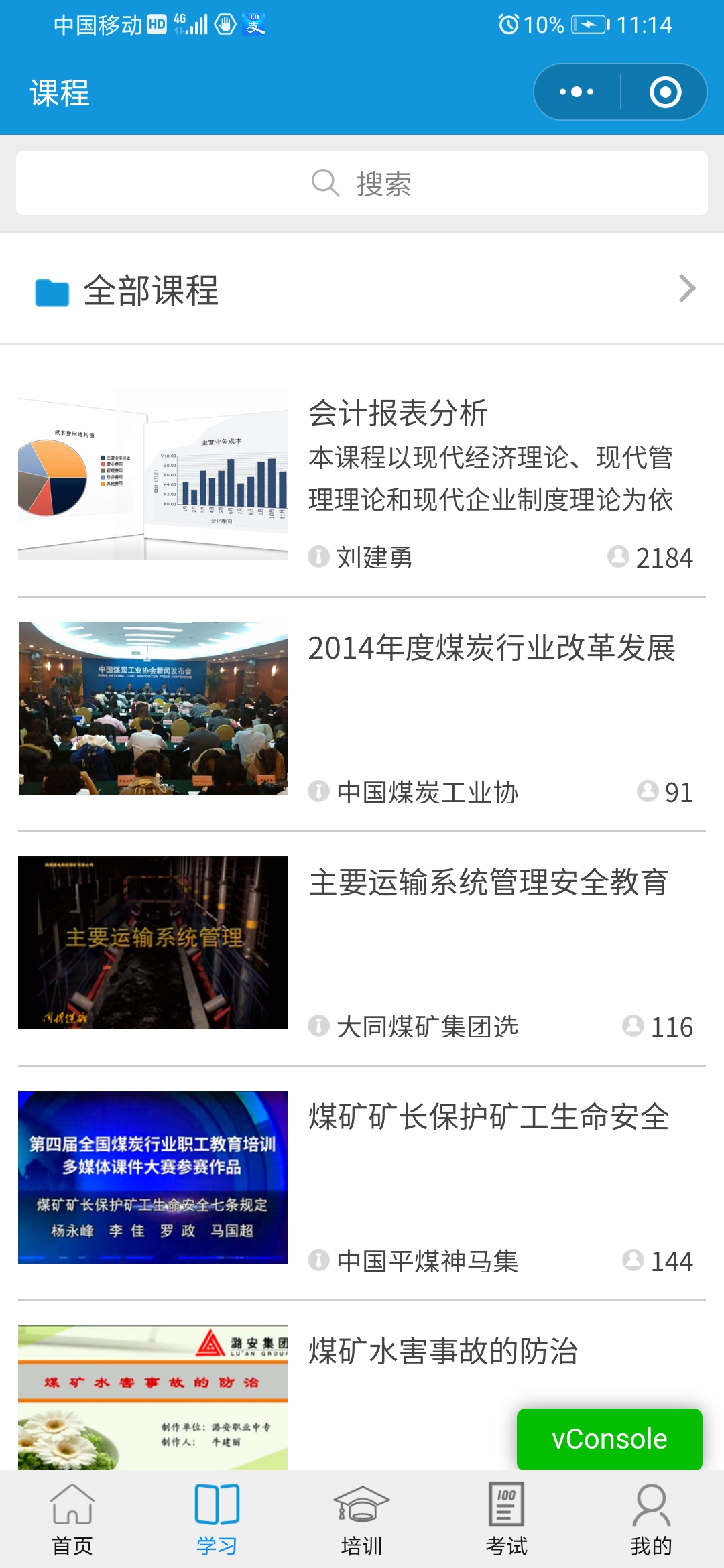This screenshot has width=724, height=1568.
Task: Tap the 搜索 search box
Action: pos(362,183)
